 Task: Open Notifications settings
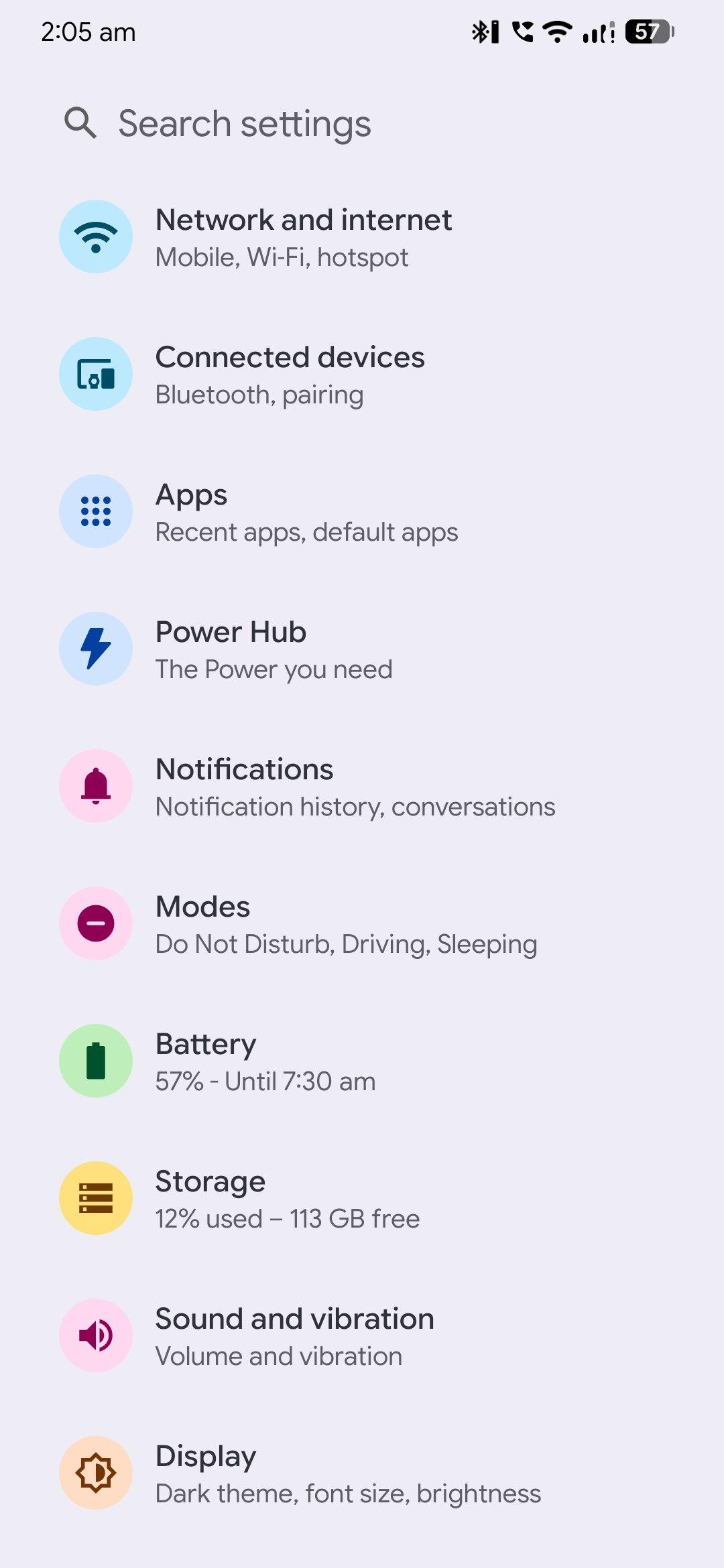355,787
